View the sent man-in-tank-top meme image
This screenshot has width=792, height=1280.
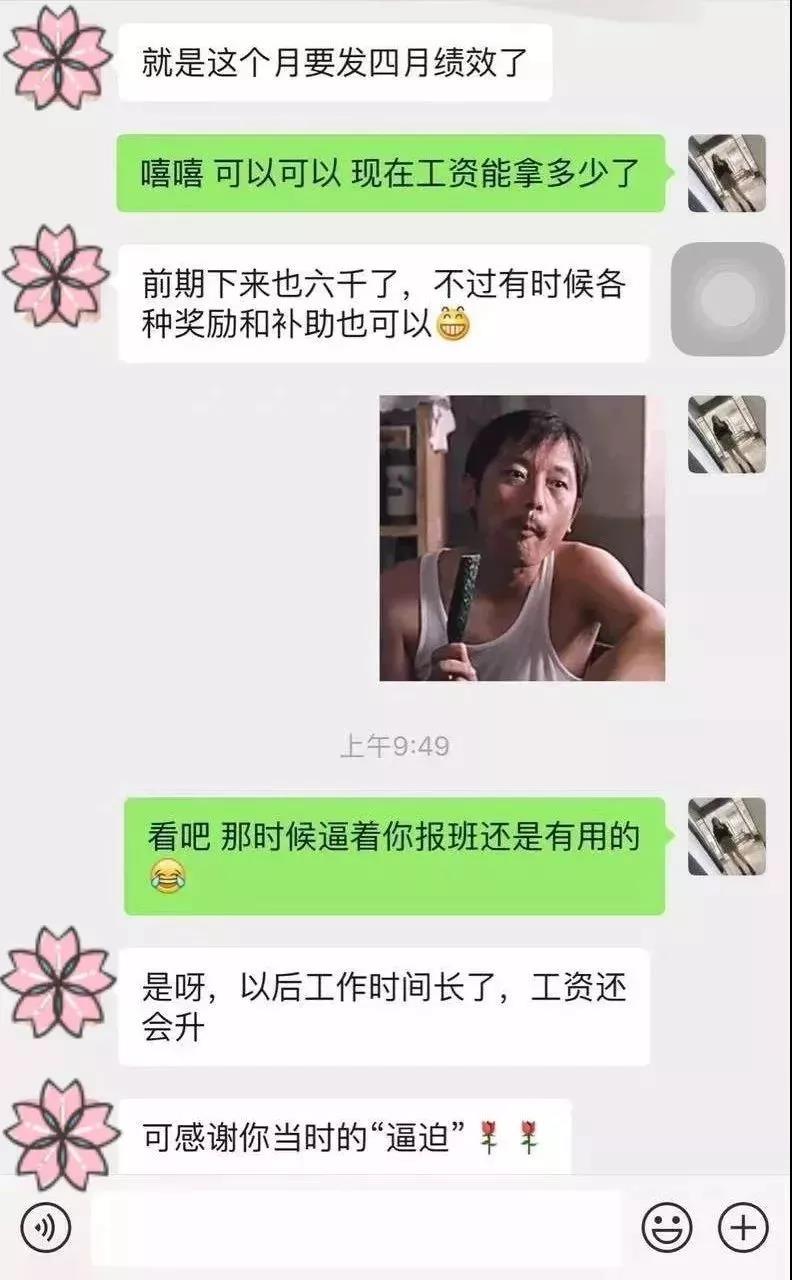click(522, 538)
